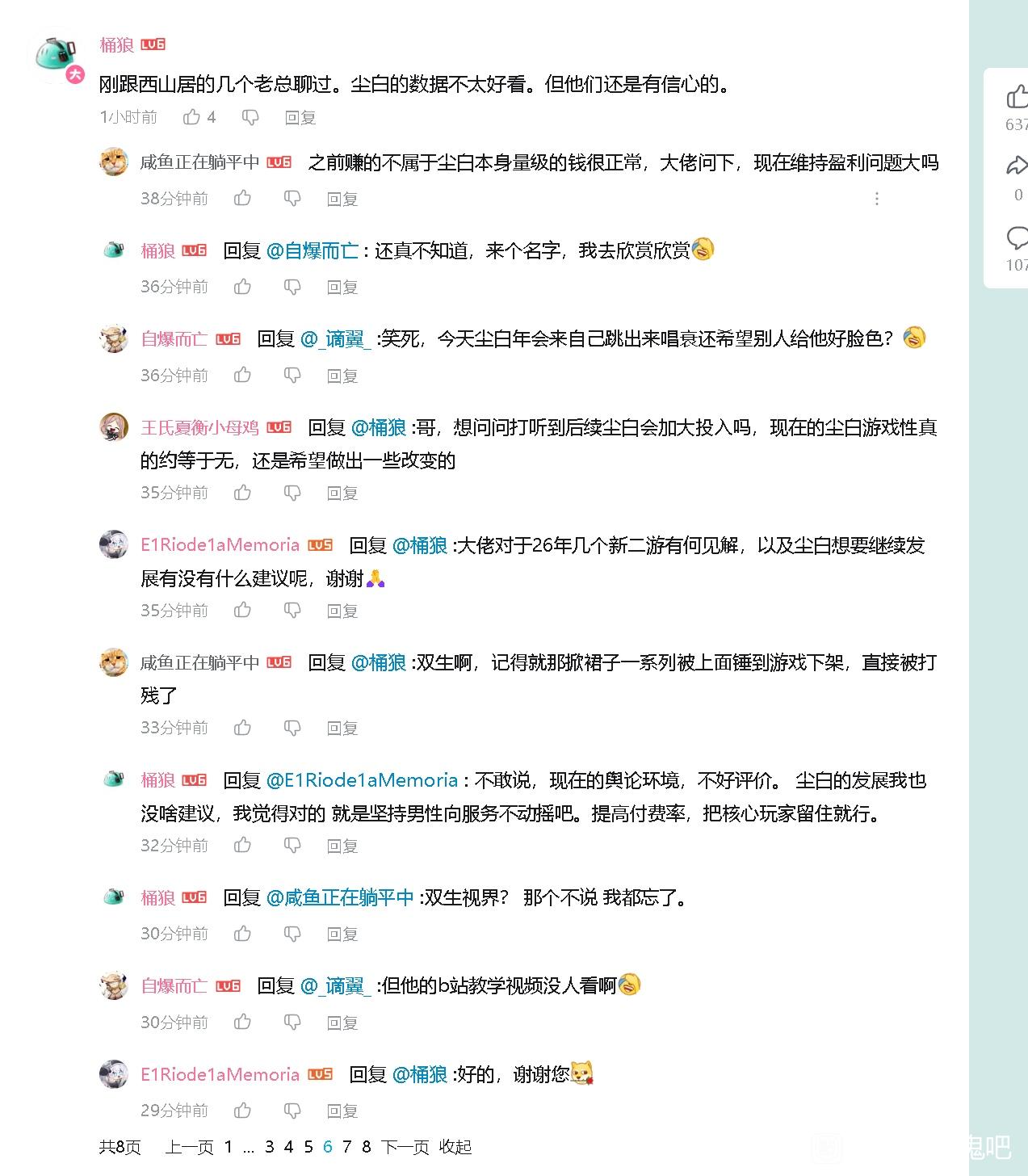Image resolution: width=1028 pixels, height=1176 pixels.
Task: Go to 上一页 of replies
Action: tap(190, 1147)
